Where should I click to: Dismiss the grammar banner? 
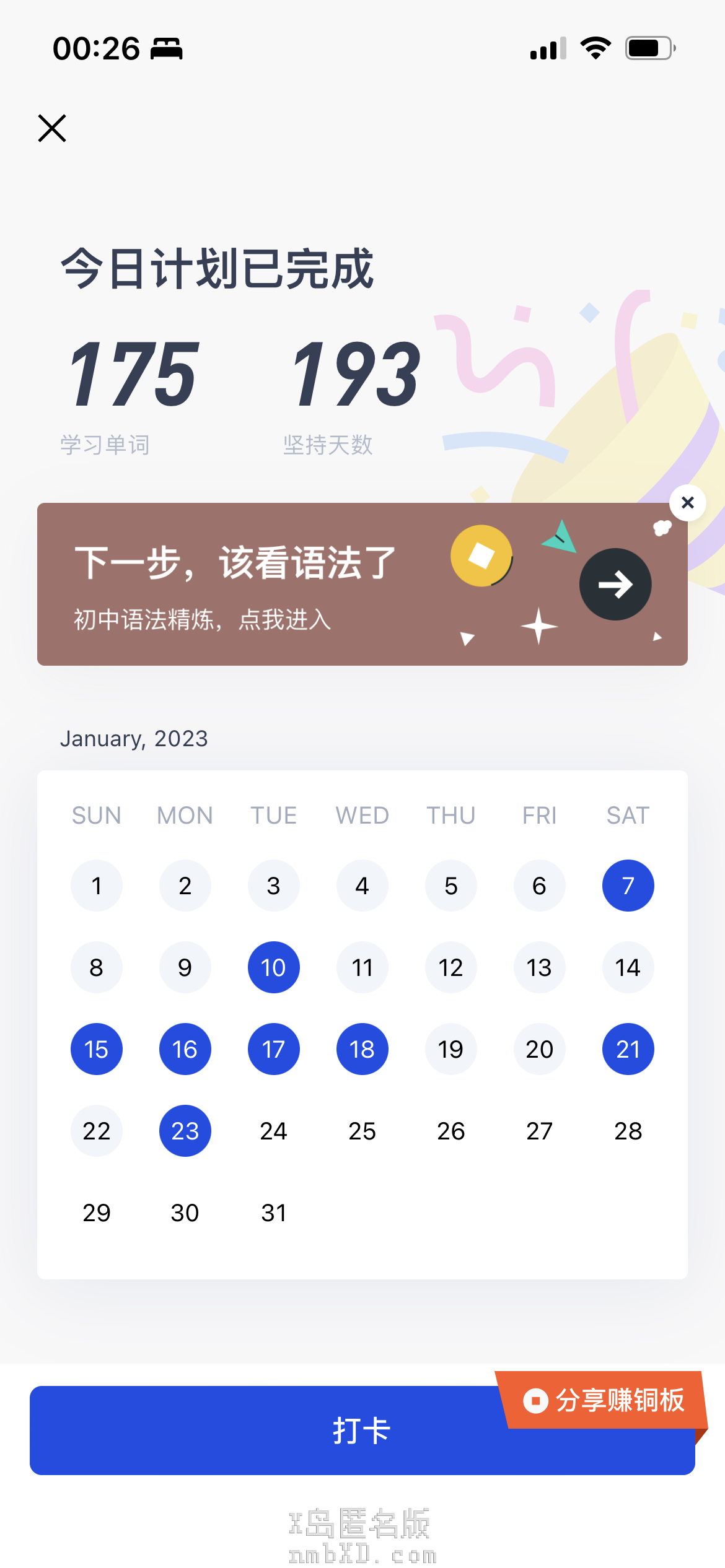pos(687,503)
